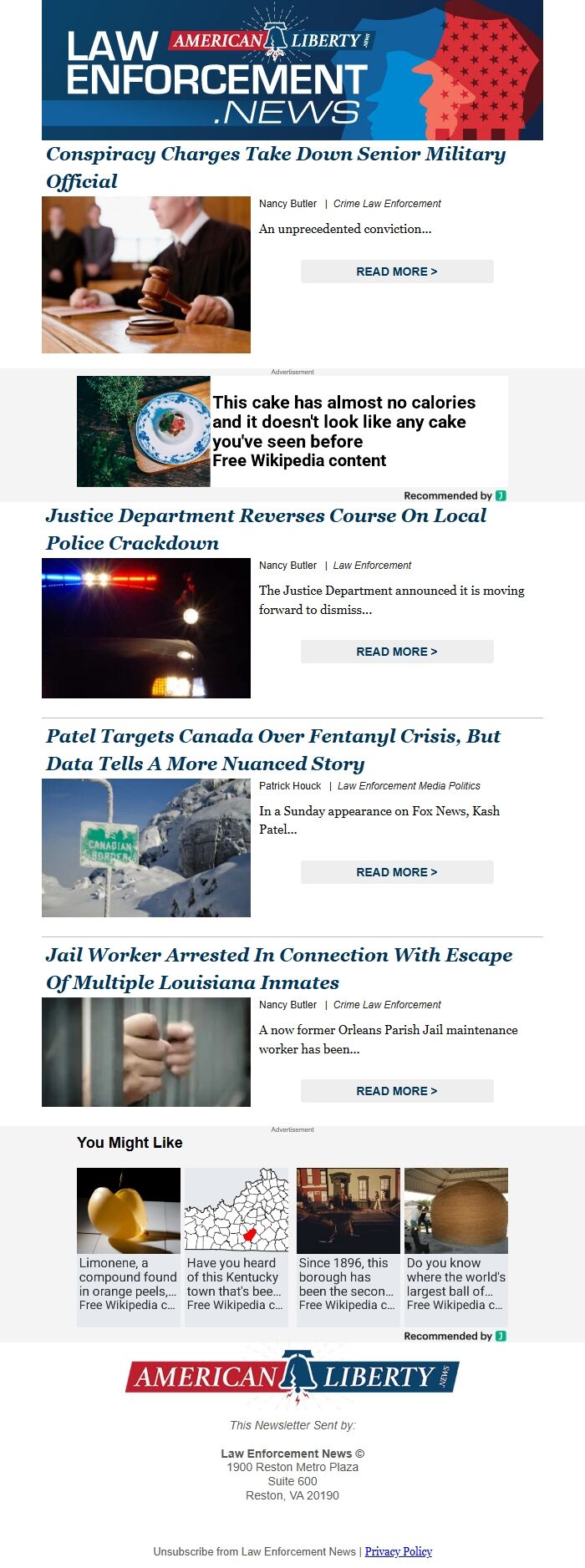Open the Privacy Policy link

[398, 1551]
